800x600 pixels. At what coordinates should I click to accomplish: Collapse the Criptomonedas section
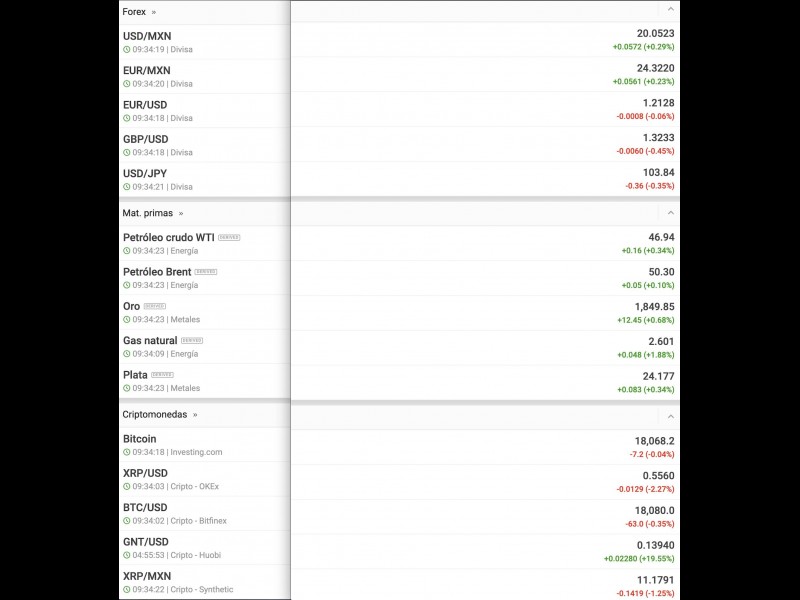(670, 416)
